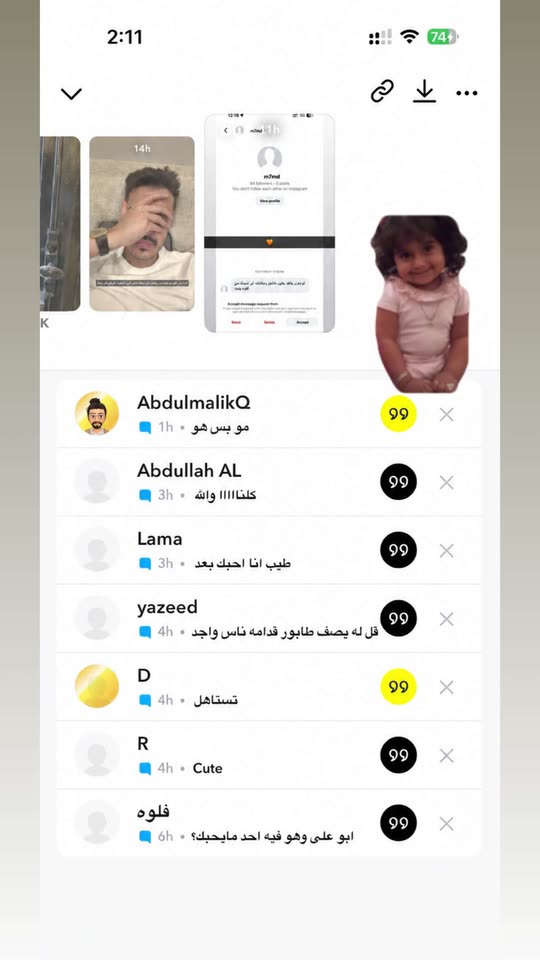540x960 pixels.
Task: Open the three-dot overflow menu
Action: click(467, 93)
